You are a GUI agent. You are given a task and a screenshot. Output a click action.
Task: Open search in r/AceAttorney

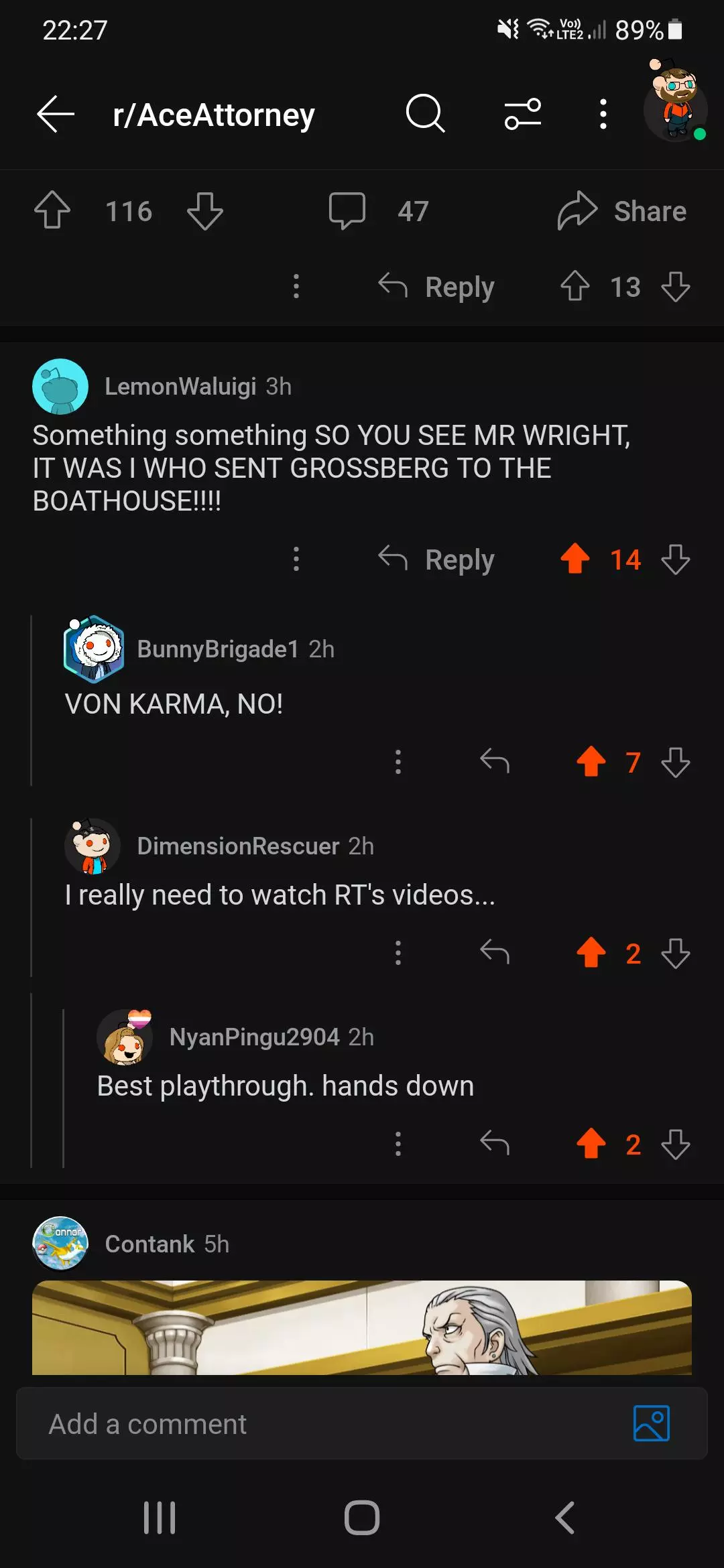tap(425, 114)
